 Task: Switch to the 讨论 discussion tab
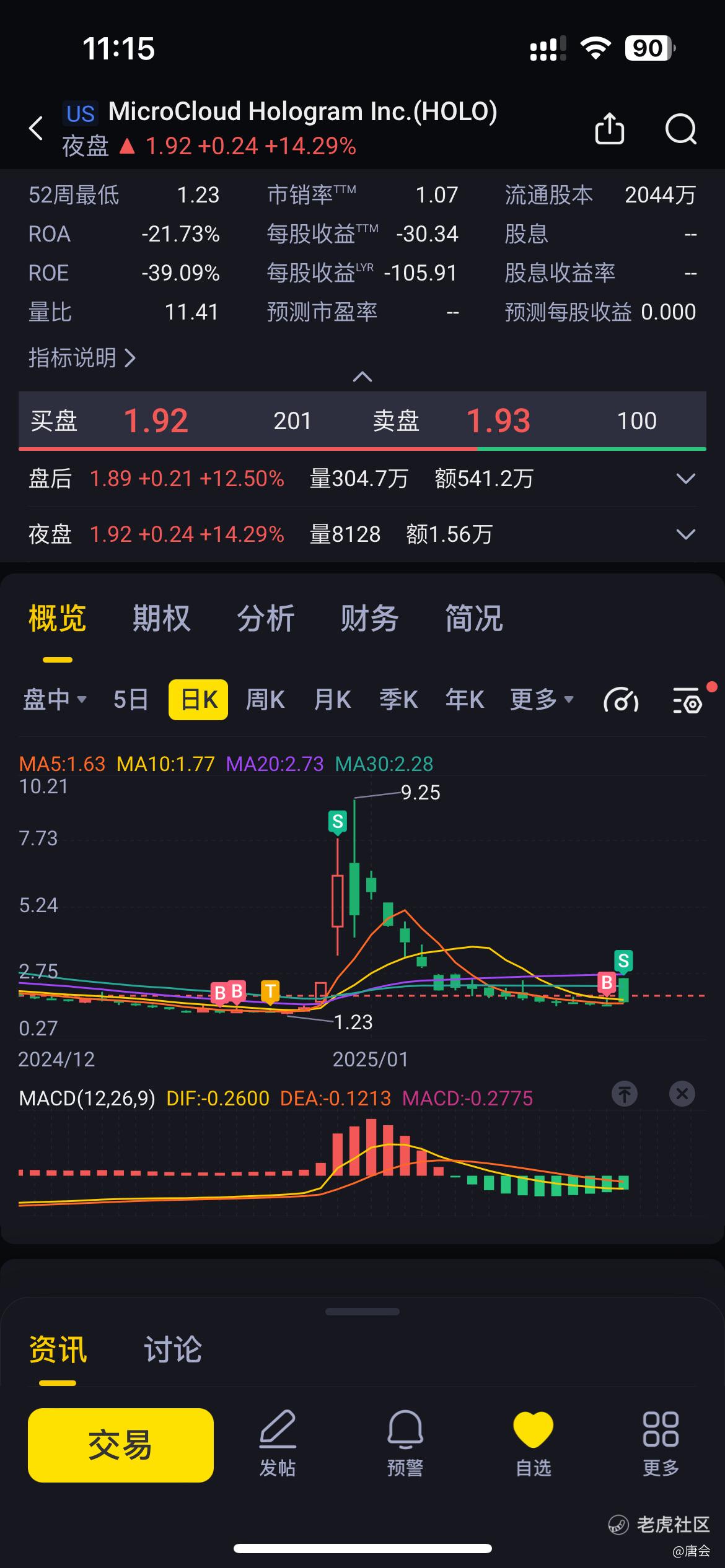pyautogui.click(x=173, y=1349)
